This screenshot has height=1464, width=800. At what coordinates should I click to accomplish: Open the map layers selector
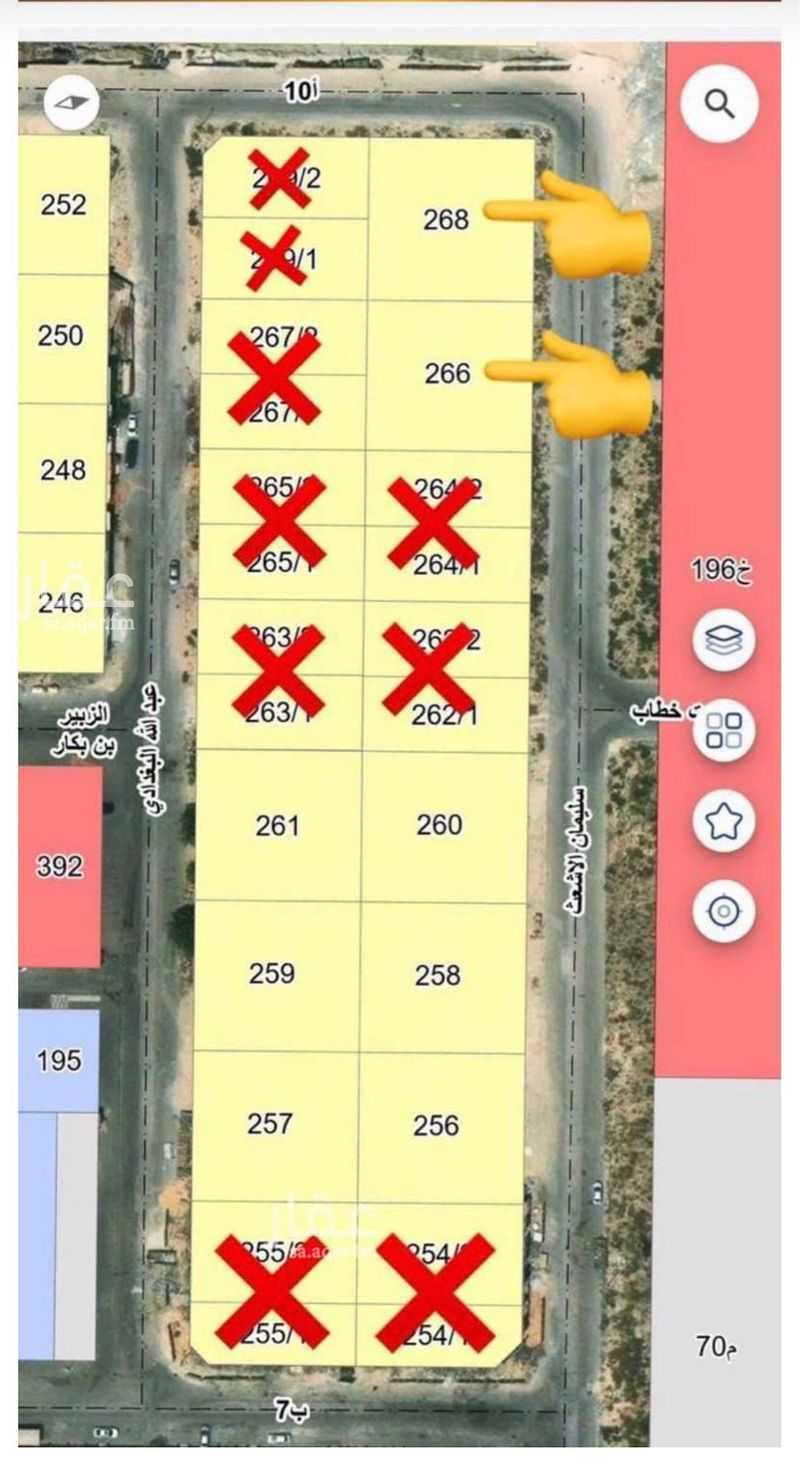click(723, 640)
